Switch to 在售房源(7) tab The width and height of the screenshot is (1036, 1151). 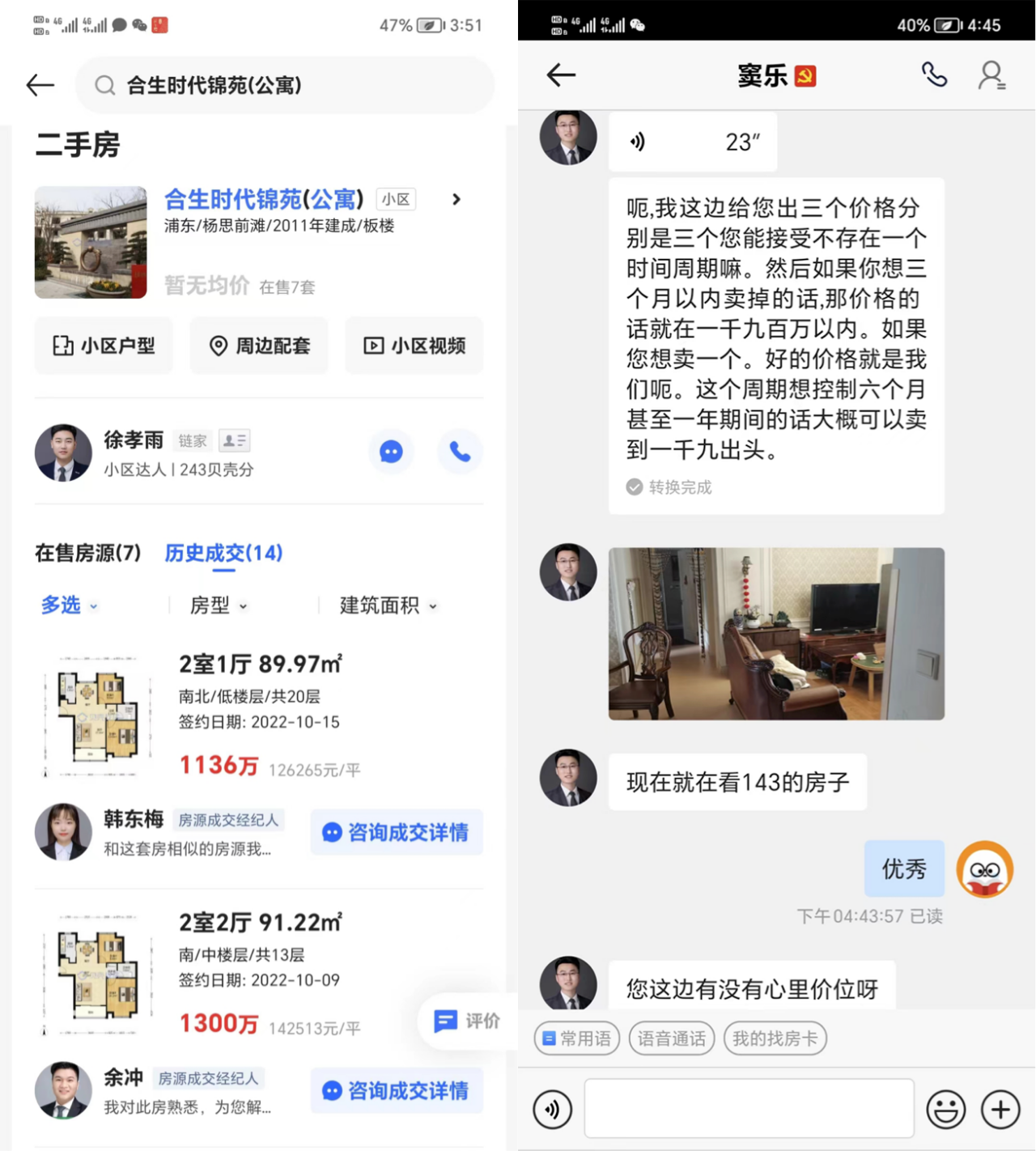(x=87, y=553)
